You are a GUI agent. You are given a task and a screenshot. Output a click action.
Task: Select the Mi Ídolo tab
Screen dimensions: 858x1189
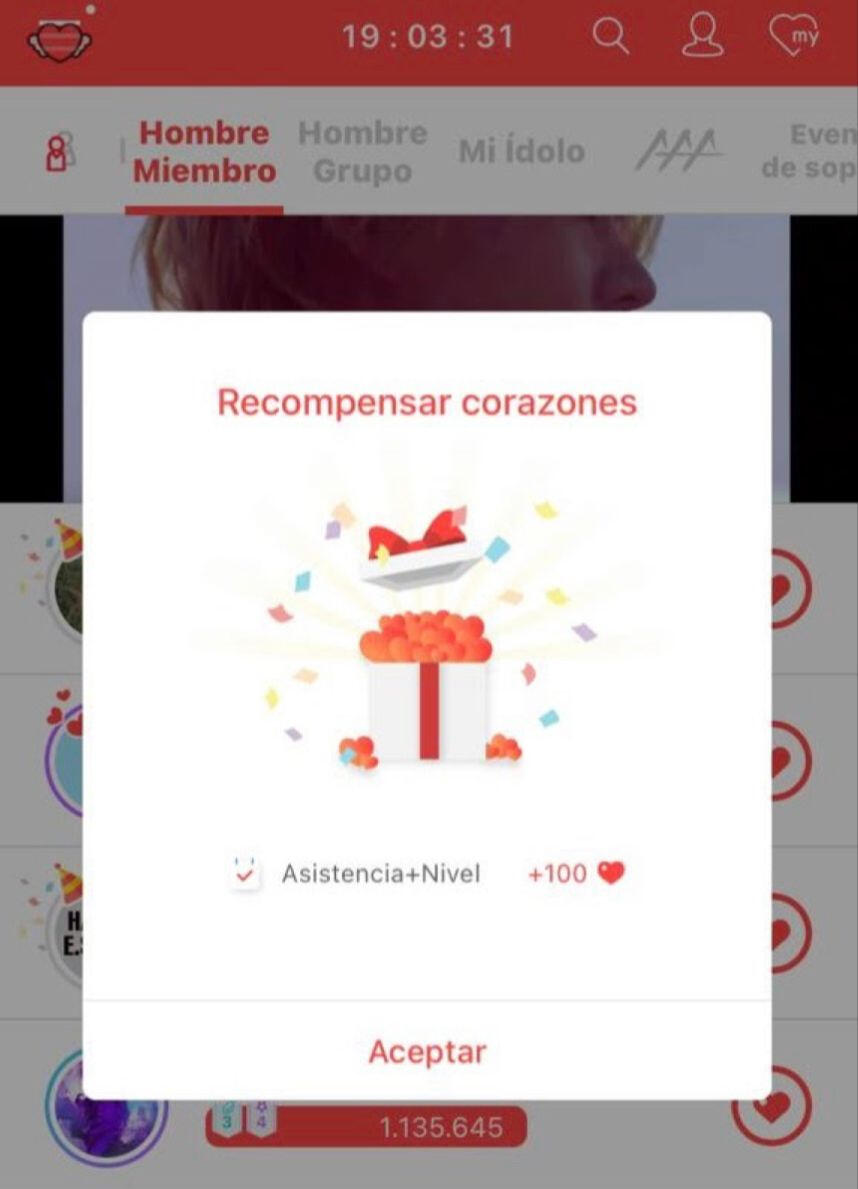click(x=522, y=152)
